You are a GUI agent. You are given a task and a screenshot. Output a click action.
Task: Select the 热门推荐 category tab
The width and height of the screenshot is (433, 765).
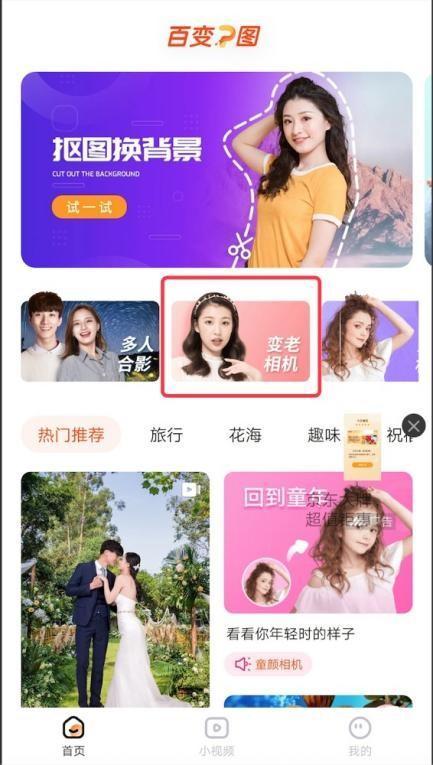[x=71, y=435]
